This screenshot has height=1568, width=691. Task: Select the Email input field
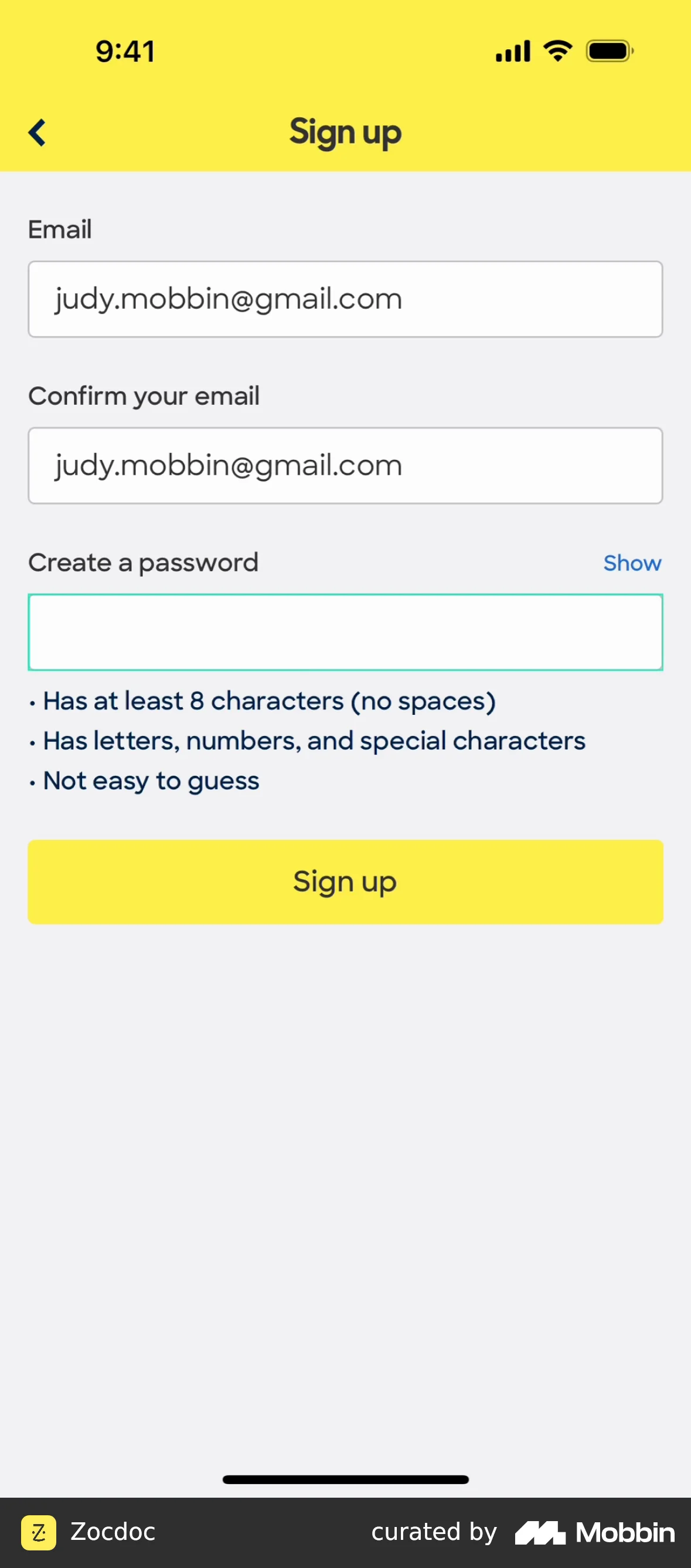[345, 299]
